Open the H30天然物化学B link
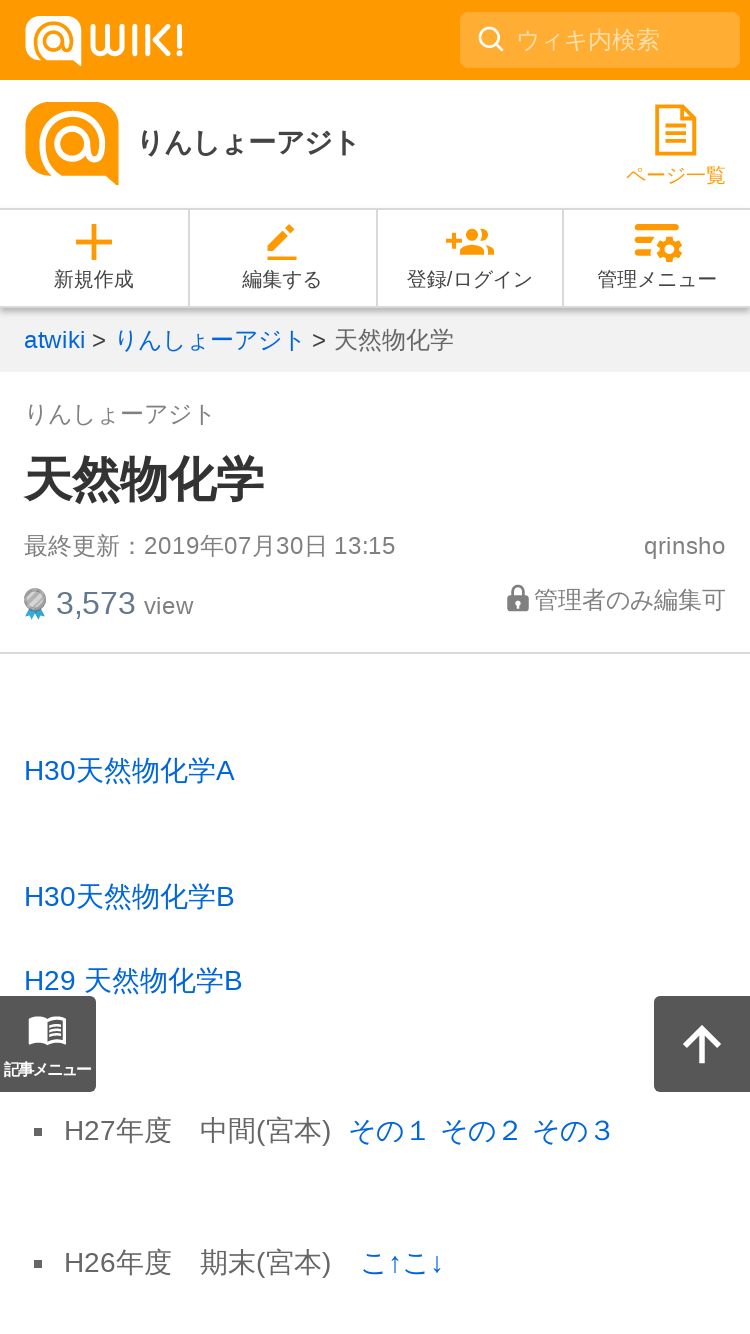 [x=129, y=897]
